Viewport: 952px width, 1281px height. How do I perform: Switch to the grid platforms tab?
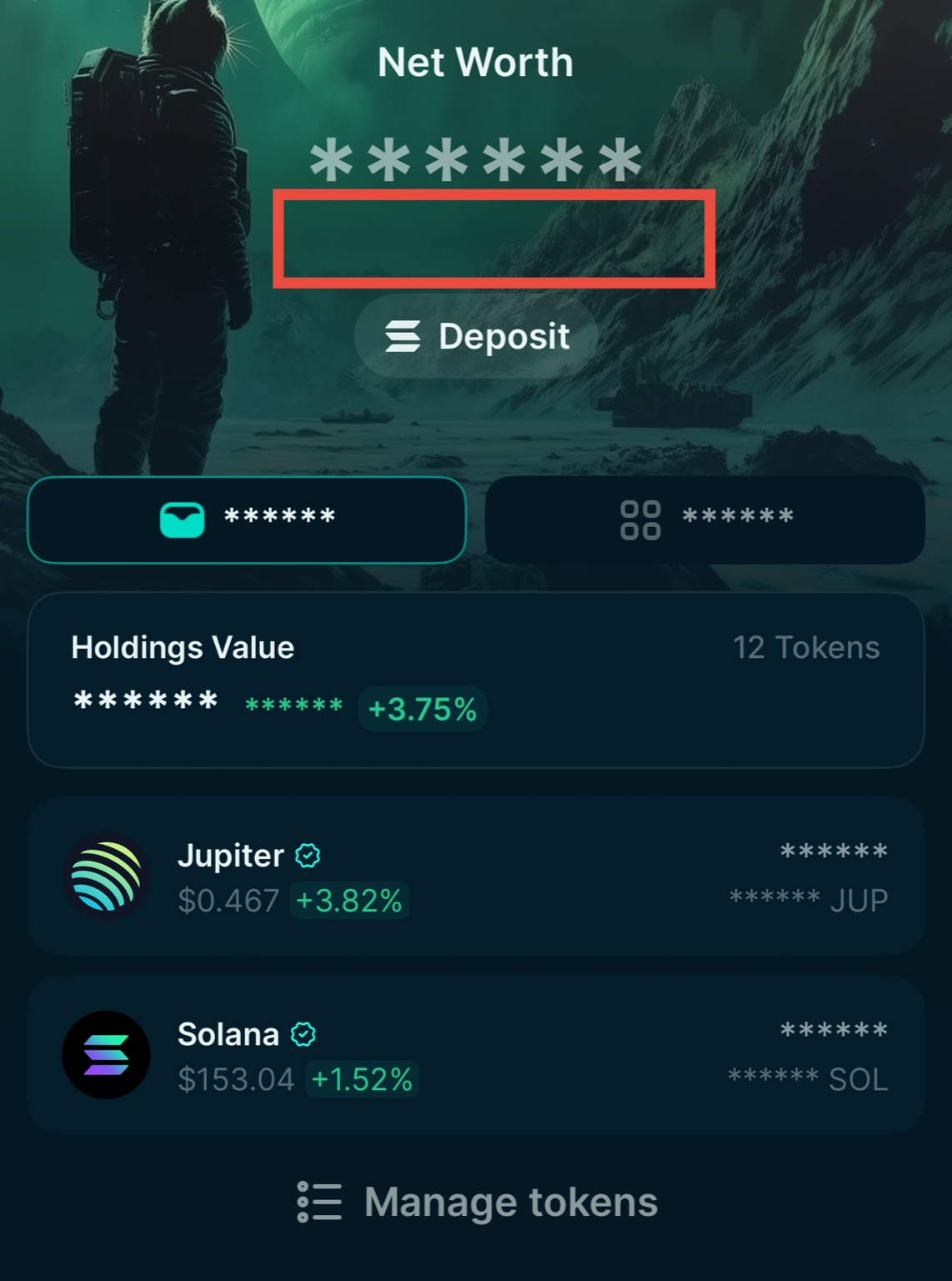pos(704,520)
